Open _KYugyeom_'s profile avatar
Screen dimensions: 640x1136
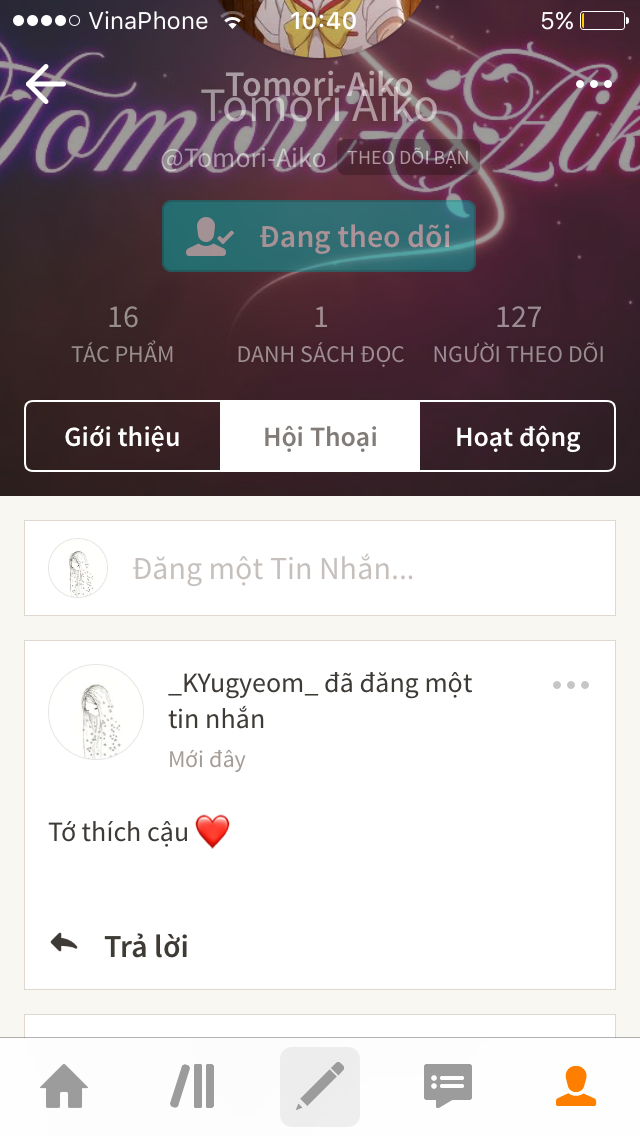(96, 712)
